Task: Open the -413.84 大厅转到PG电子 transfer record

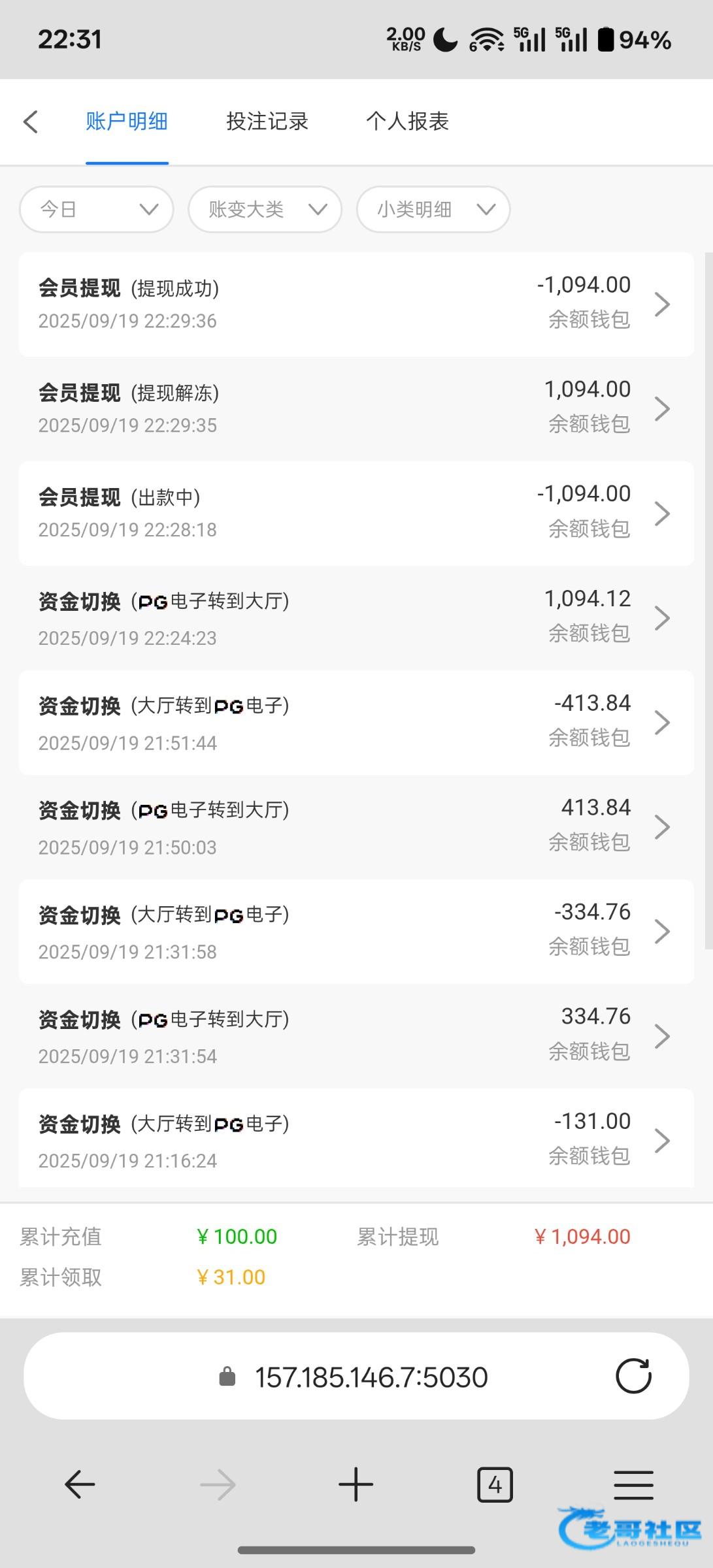Action: tap(356, 723)
